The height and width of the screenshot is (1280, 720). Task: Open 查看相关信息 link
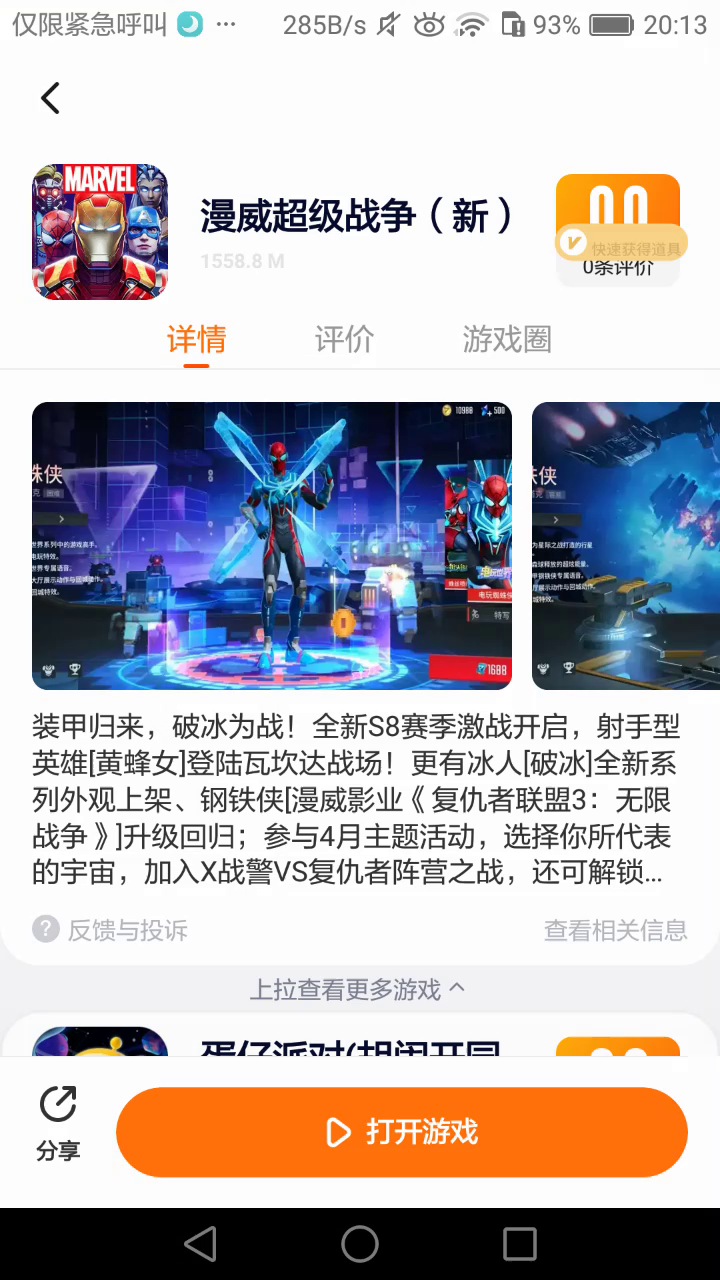615,930
